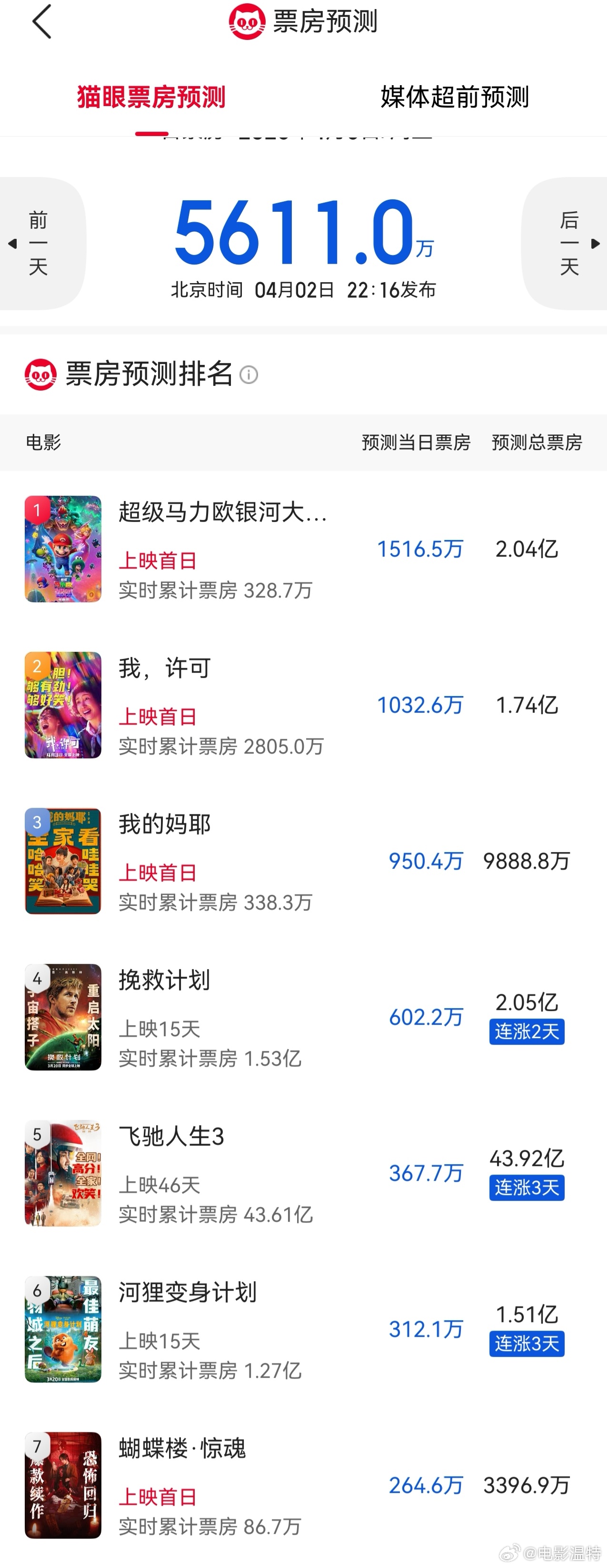Click the 连涨3天 badge on 河狸变身计划
Screen dimensions: 607x1568
click(526, 1344)
